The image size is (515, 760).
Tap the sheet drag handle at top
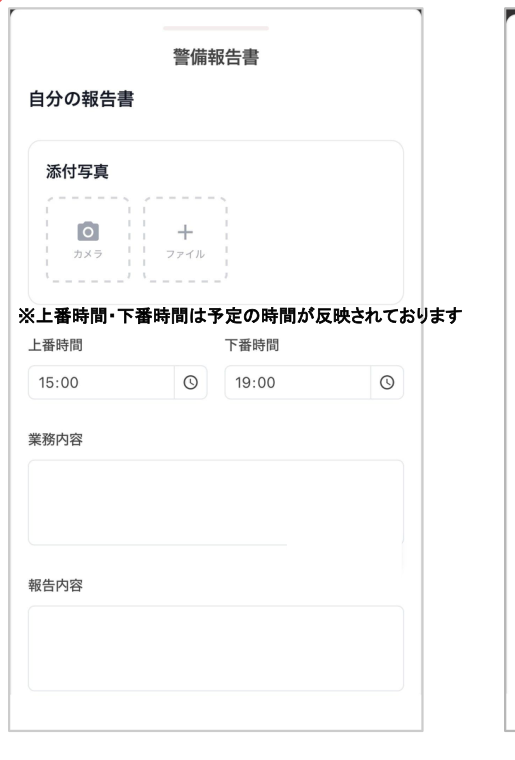[x=216, y=28]
